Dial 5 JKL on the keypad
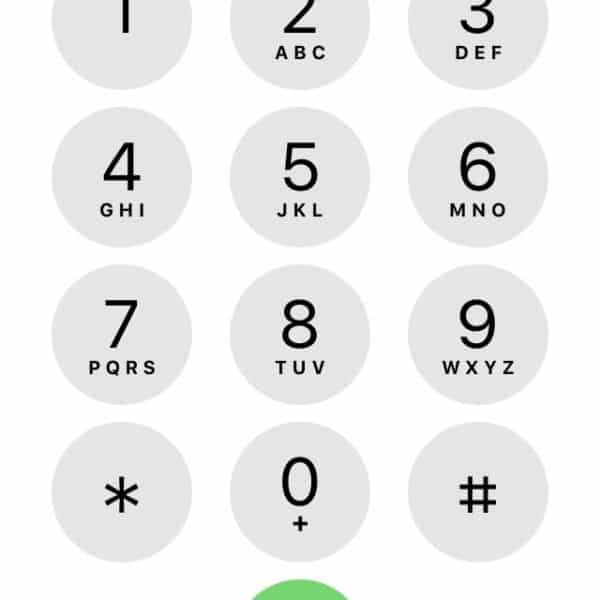Screen dimensions: 600x600 pos(300,177)
